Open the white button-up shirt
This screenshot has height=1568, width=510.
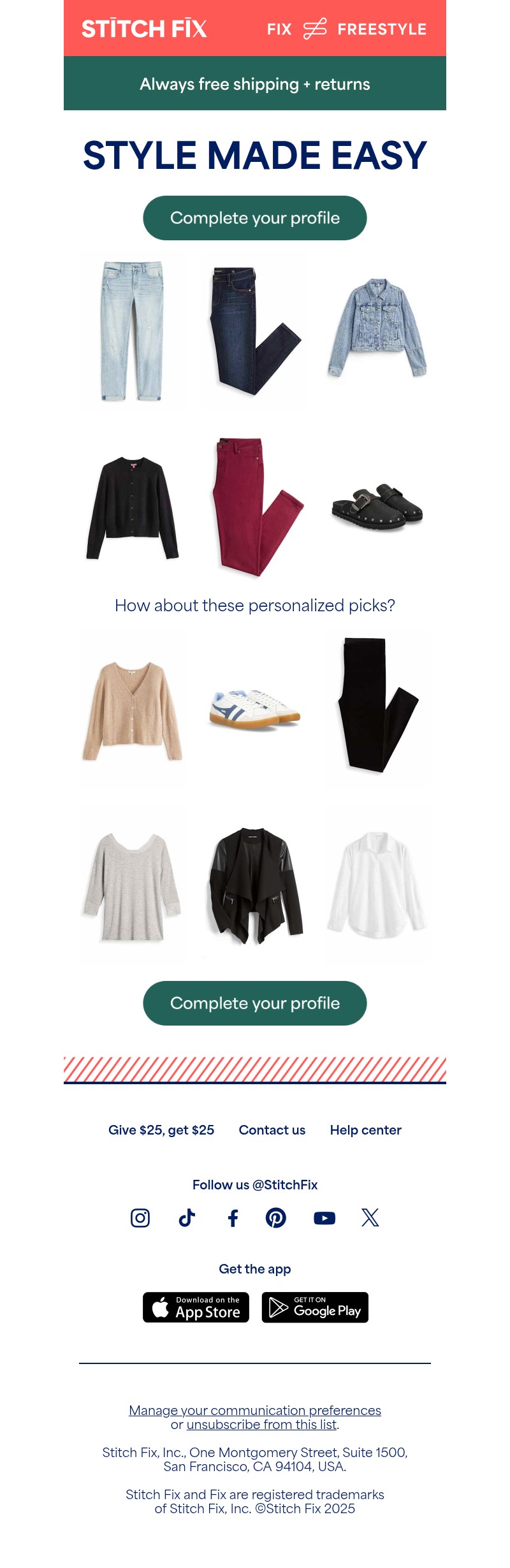tap(377, 885)
